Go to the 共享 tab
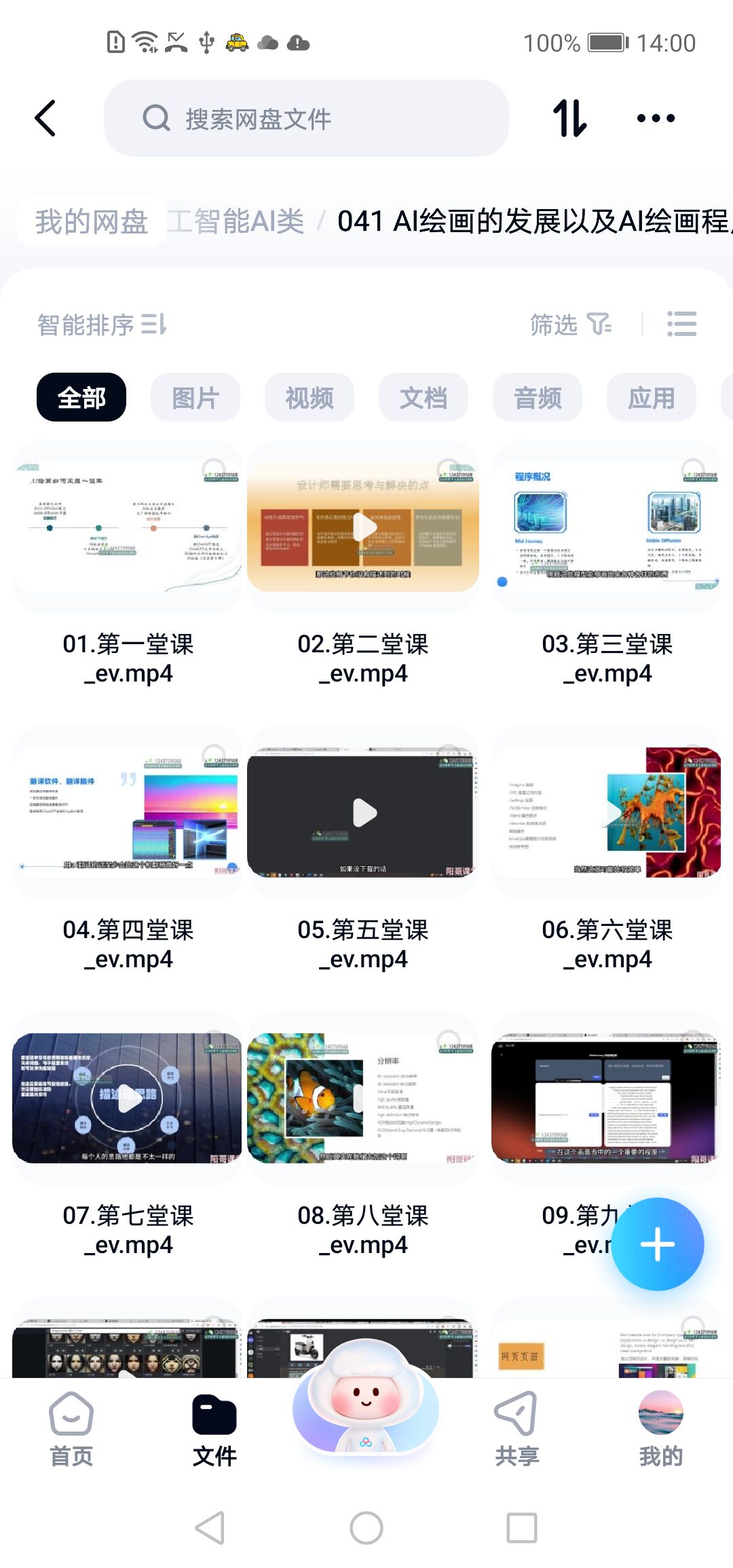 [516, 1429]
